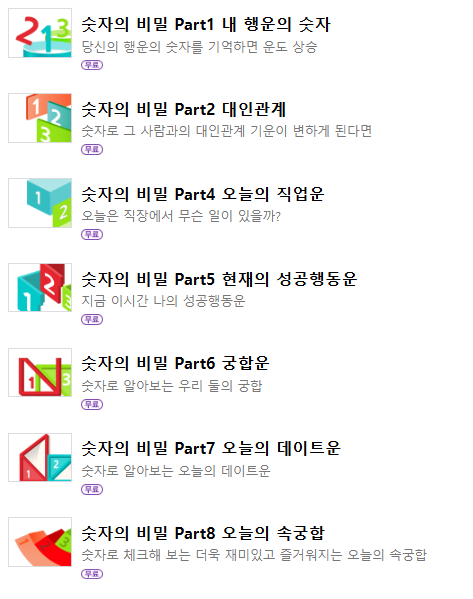View 숫자의 비밀 Part6 궁합운
This screenshot has height=599, width=473.
[175, 363]
